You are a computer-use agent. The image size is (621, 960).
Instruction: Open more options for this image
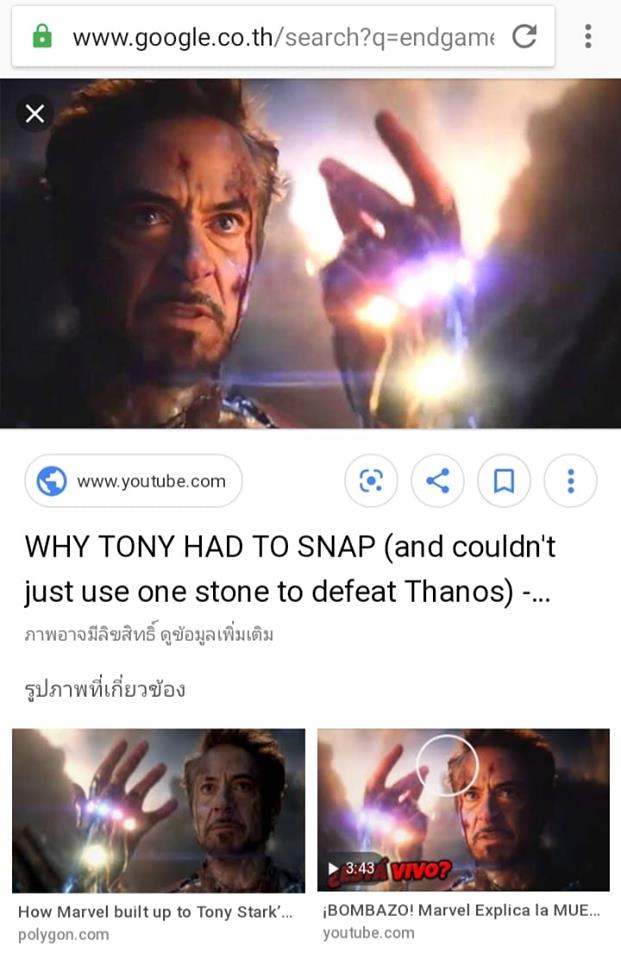[570, 481]
